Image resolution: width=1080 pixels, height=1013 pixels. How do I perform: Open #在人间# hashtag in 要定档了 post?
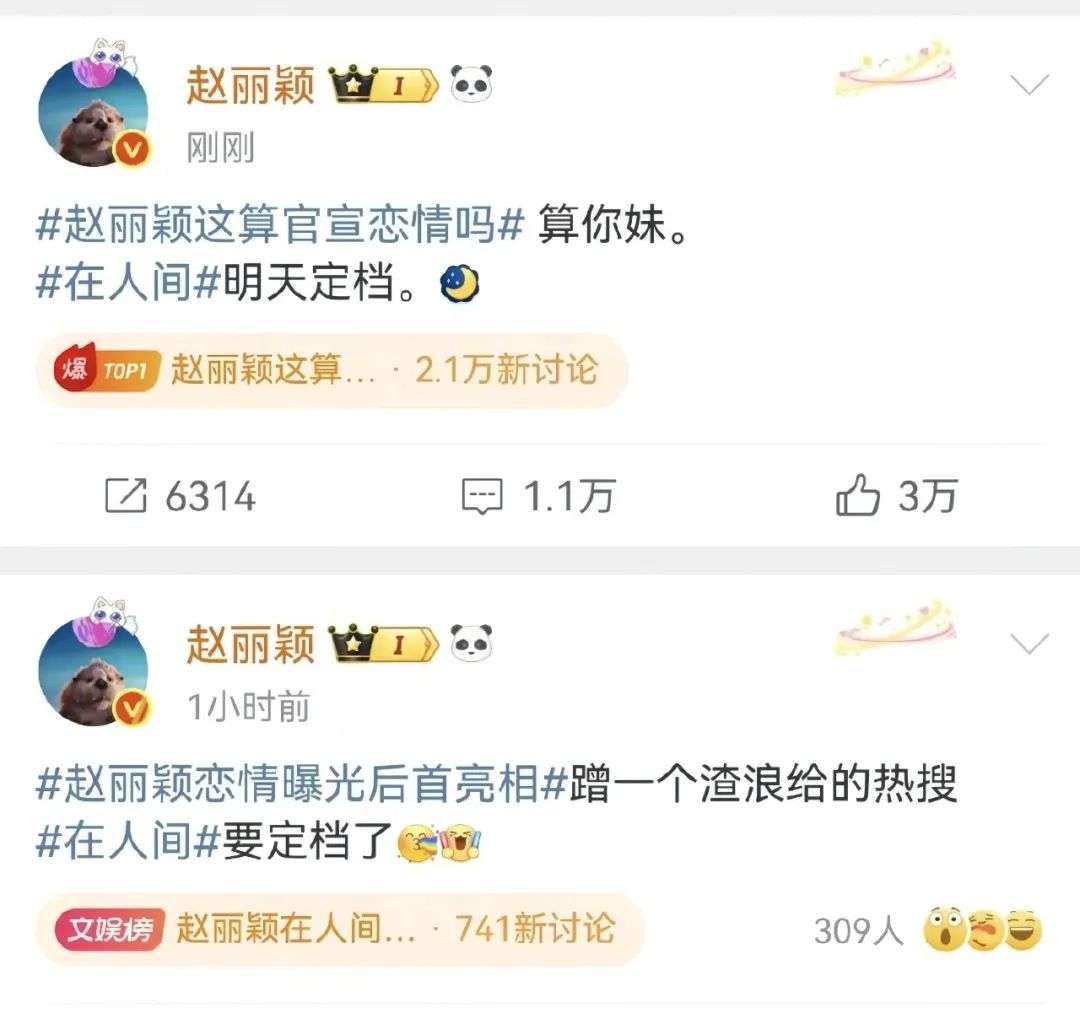click(x=128, y=842)
